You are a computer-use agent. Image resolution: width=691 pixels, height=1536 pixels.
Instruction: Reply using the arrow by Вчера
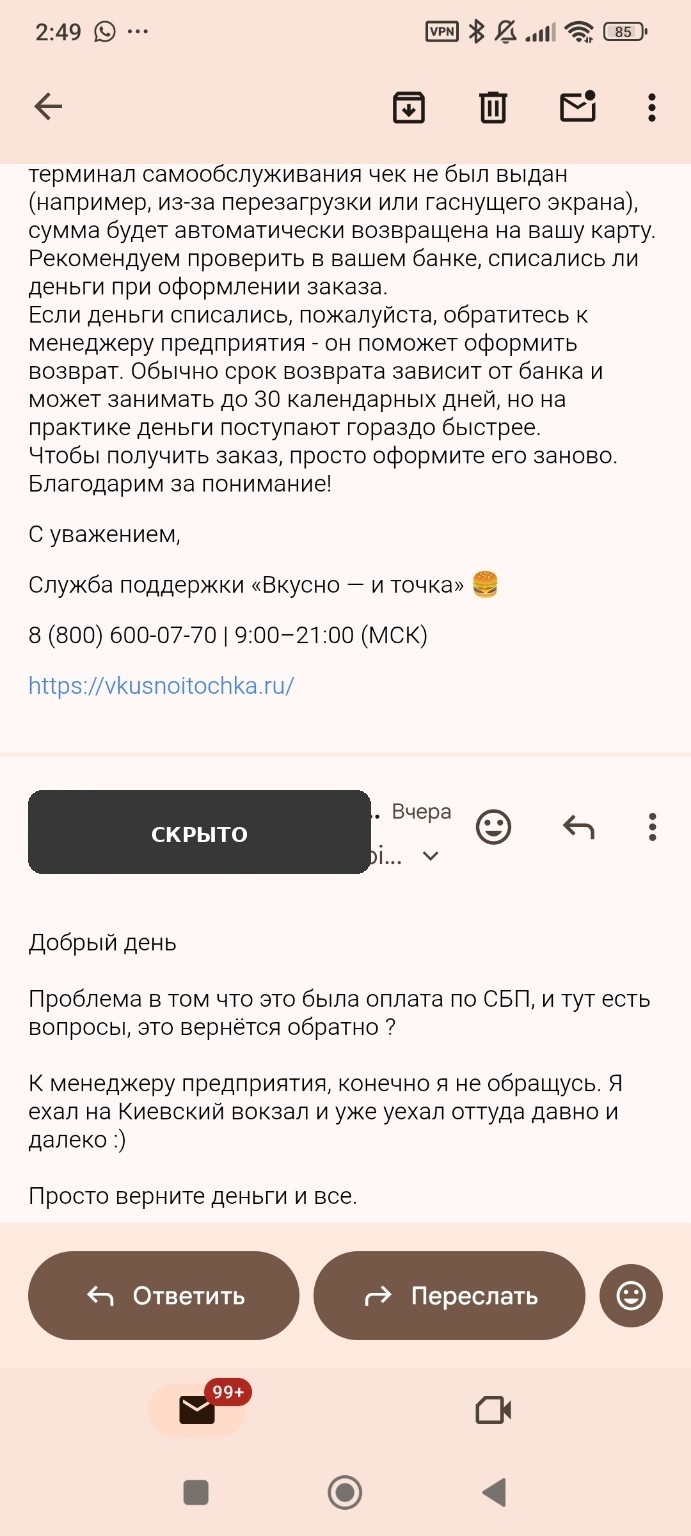(578, 827)
